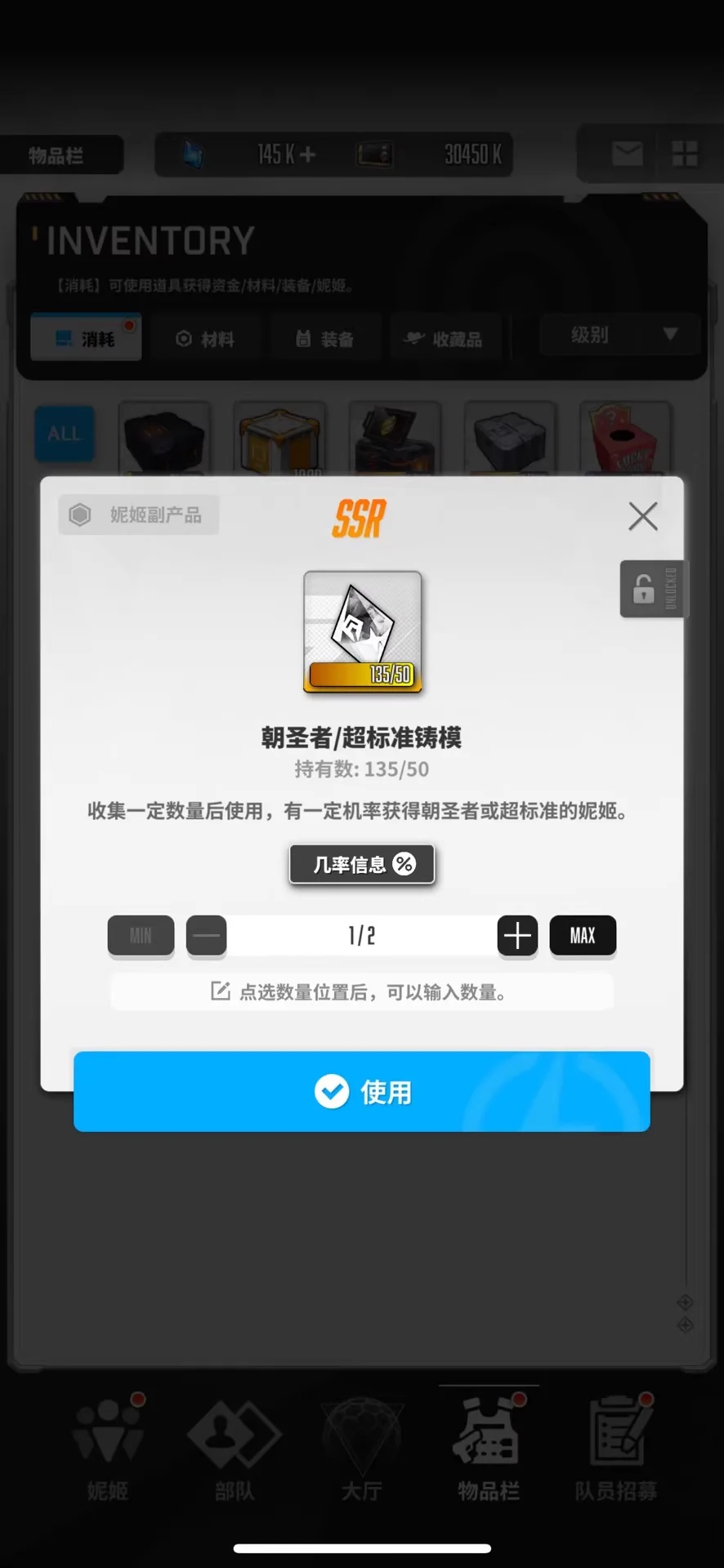Tap the 1/2 quantity field
This screenshot has width=724, height=1568.
[x=362, y=936]
